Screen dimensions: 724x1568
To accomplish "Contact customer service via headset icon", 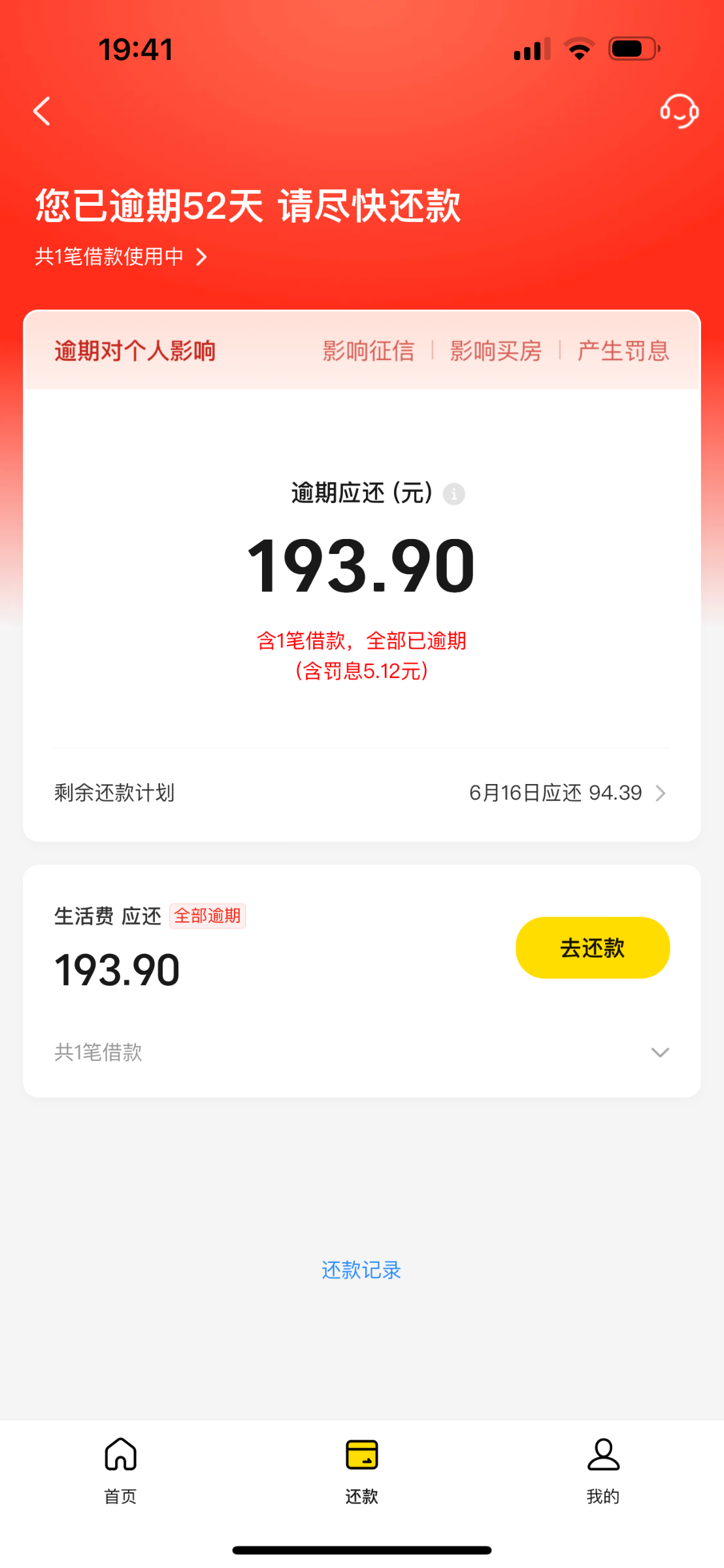I will 679,111.
